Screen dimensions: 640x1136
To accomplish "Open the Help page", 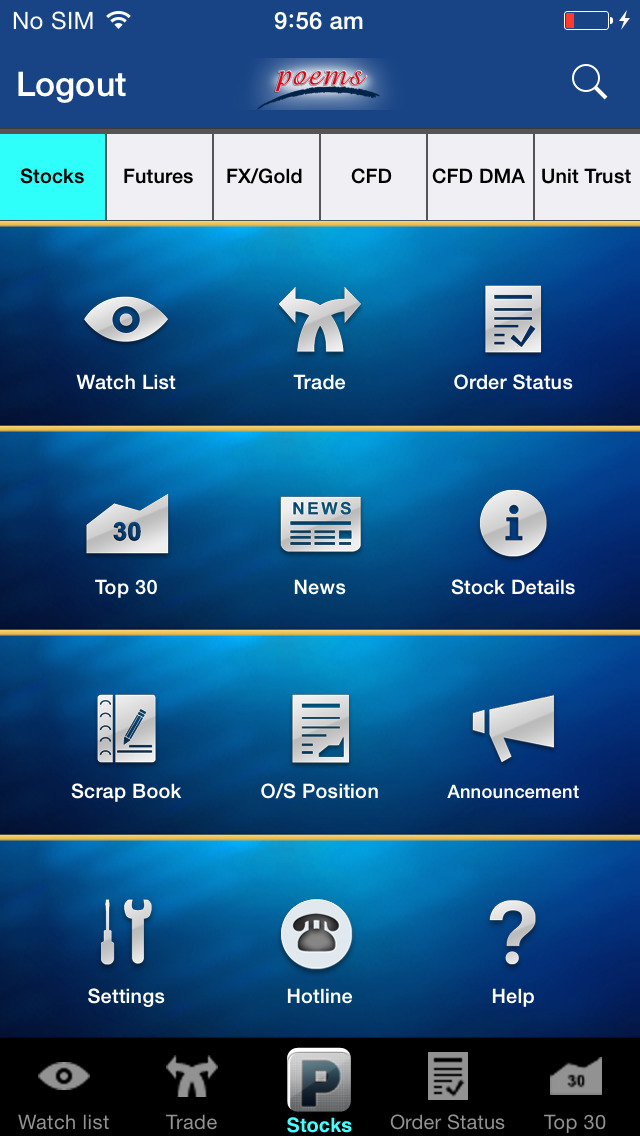I will point(513,953).
